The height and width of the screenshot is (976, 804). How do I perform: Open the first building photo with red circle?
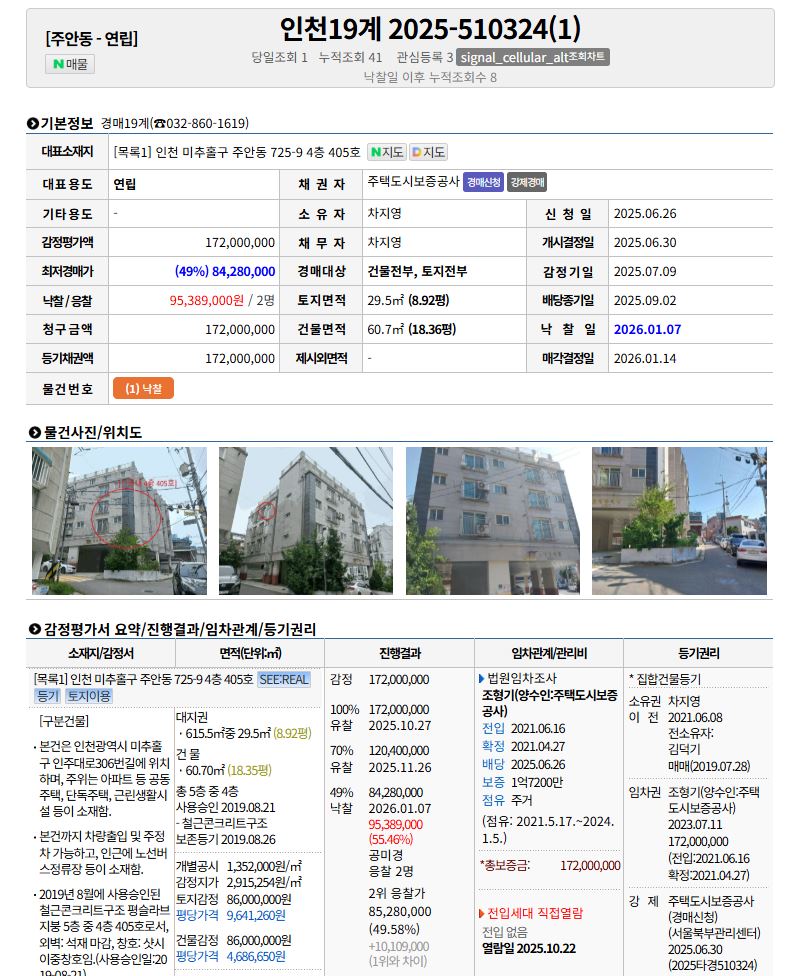pos(119,521)
